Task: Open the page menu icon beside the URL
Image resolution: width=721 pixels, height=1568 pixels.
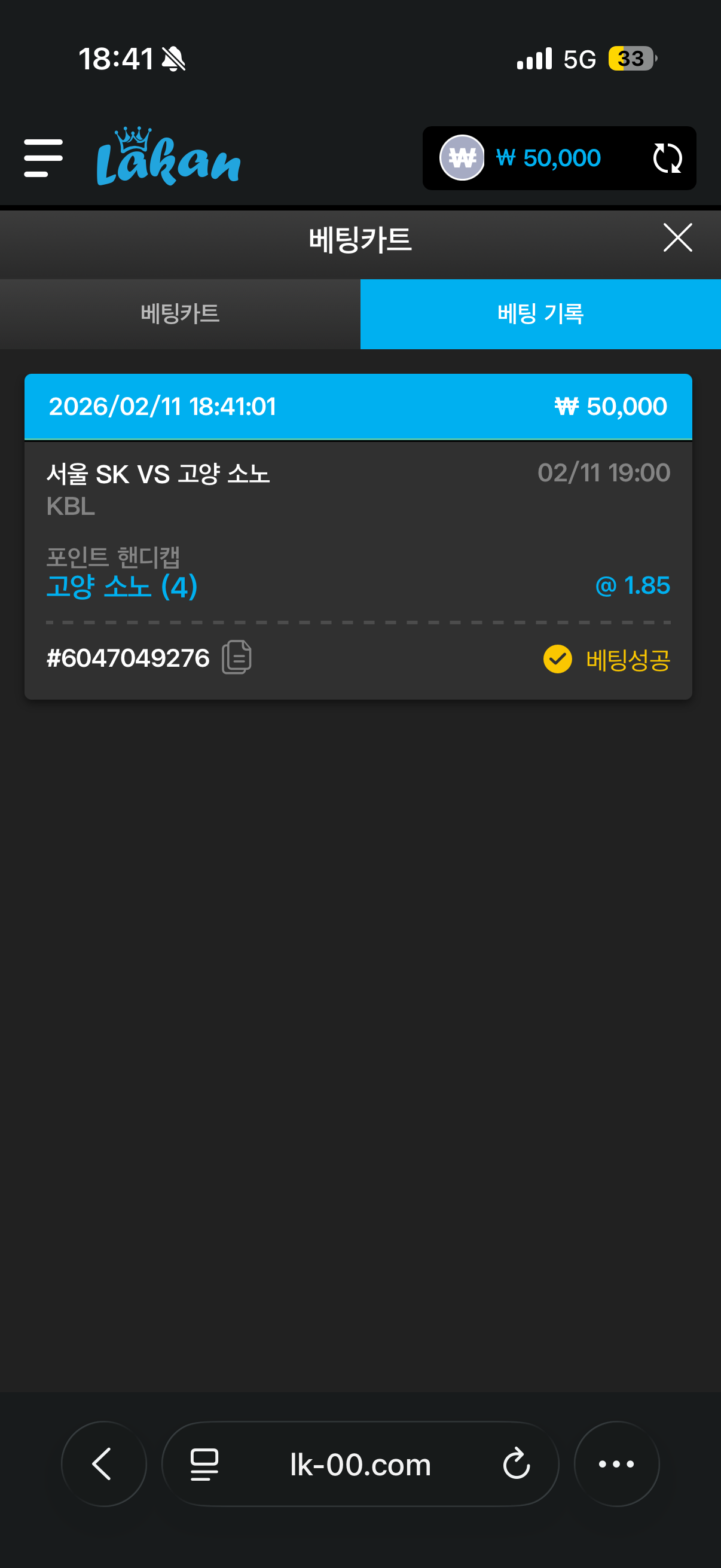Action: [204, 1464]
